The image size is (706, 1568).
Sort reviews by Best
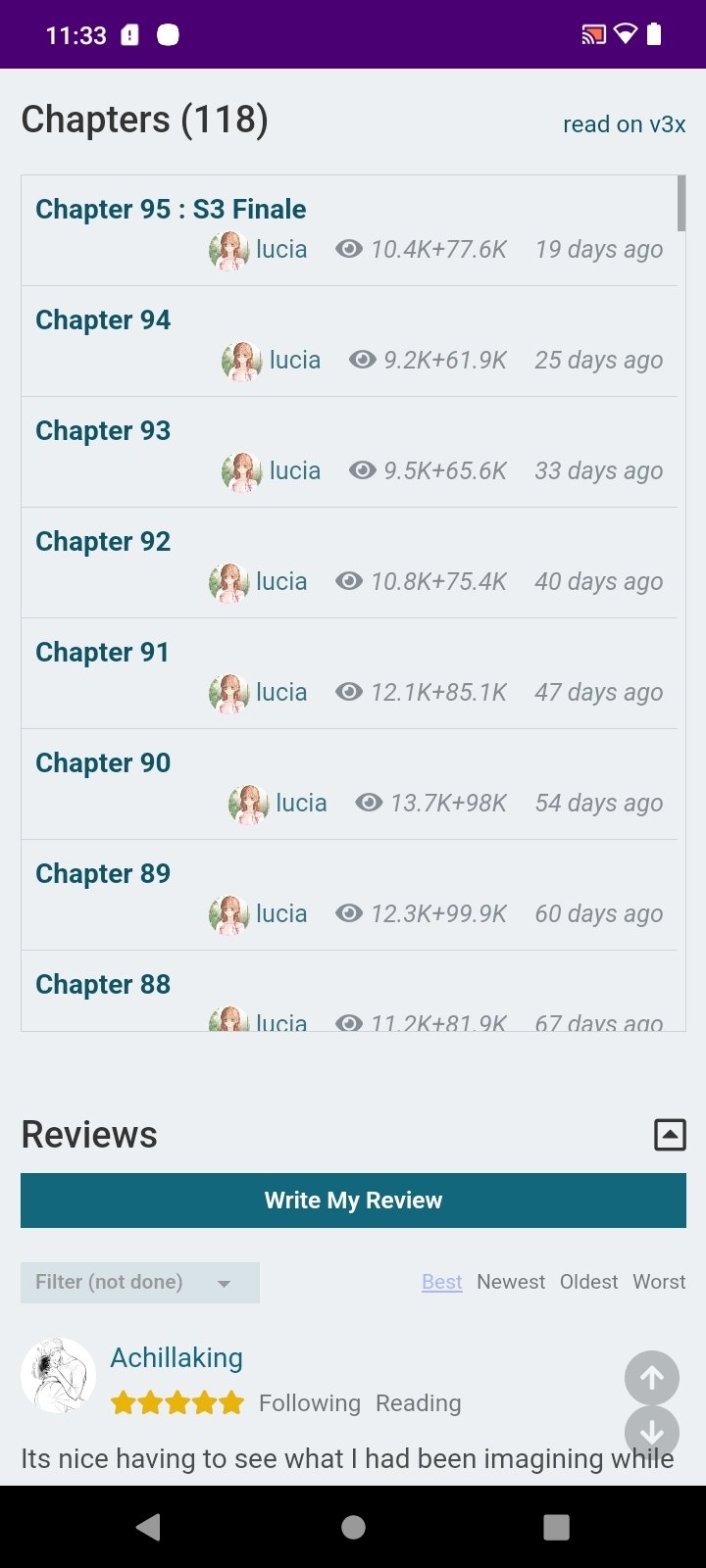442,1282
